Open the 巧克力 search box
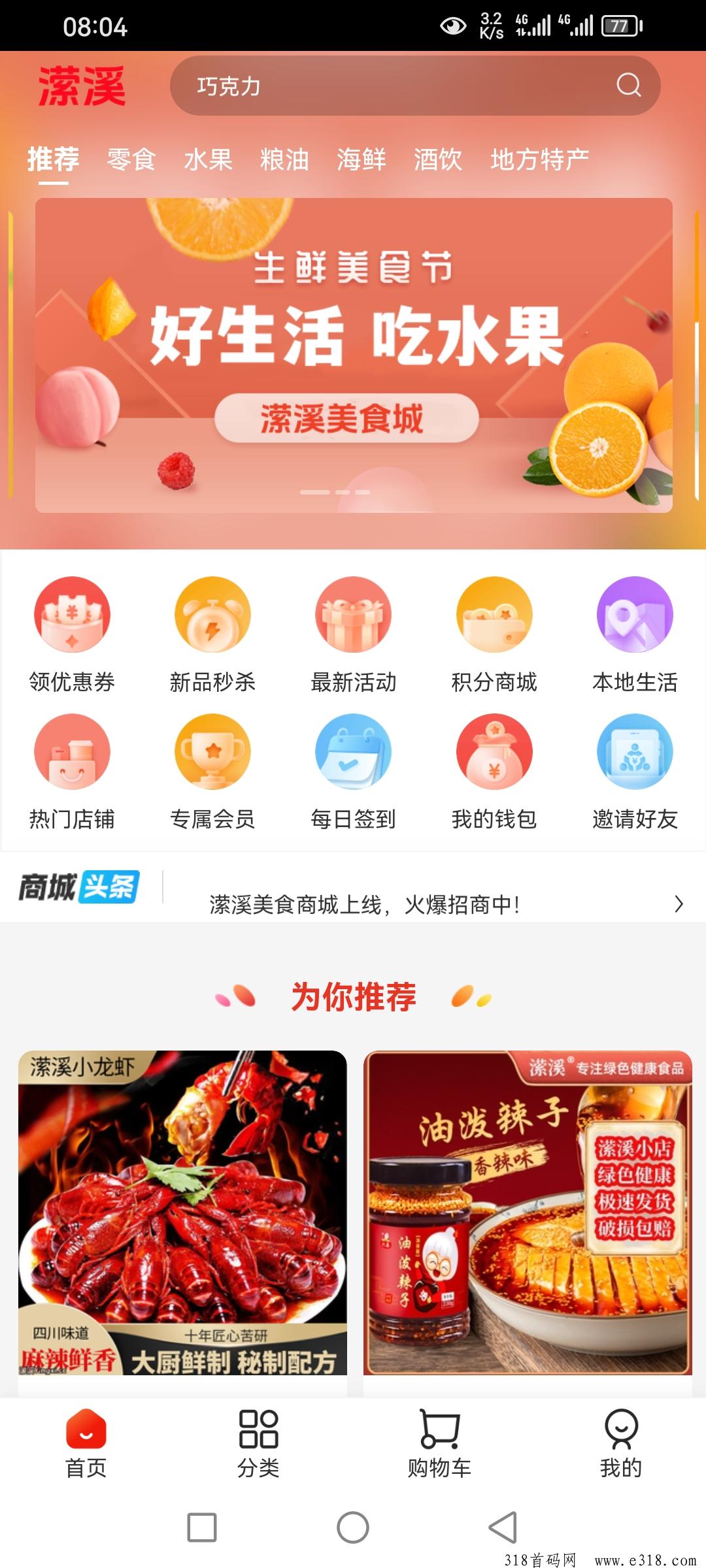Screen dimensions: 706x1568 [x=415, y=86]
